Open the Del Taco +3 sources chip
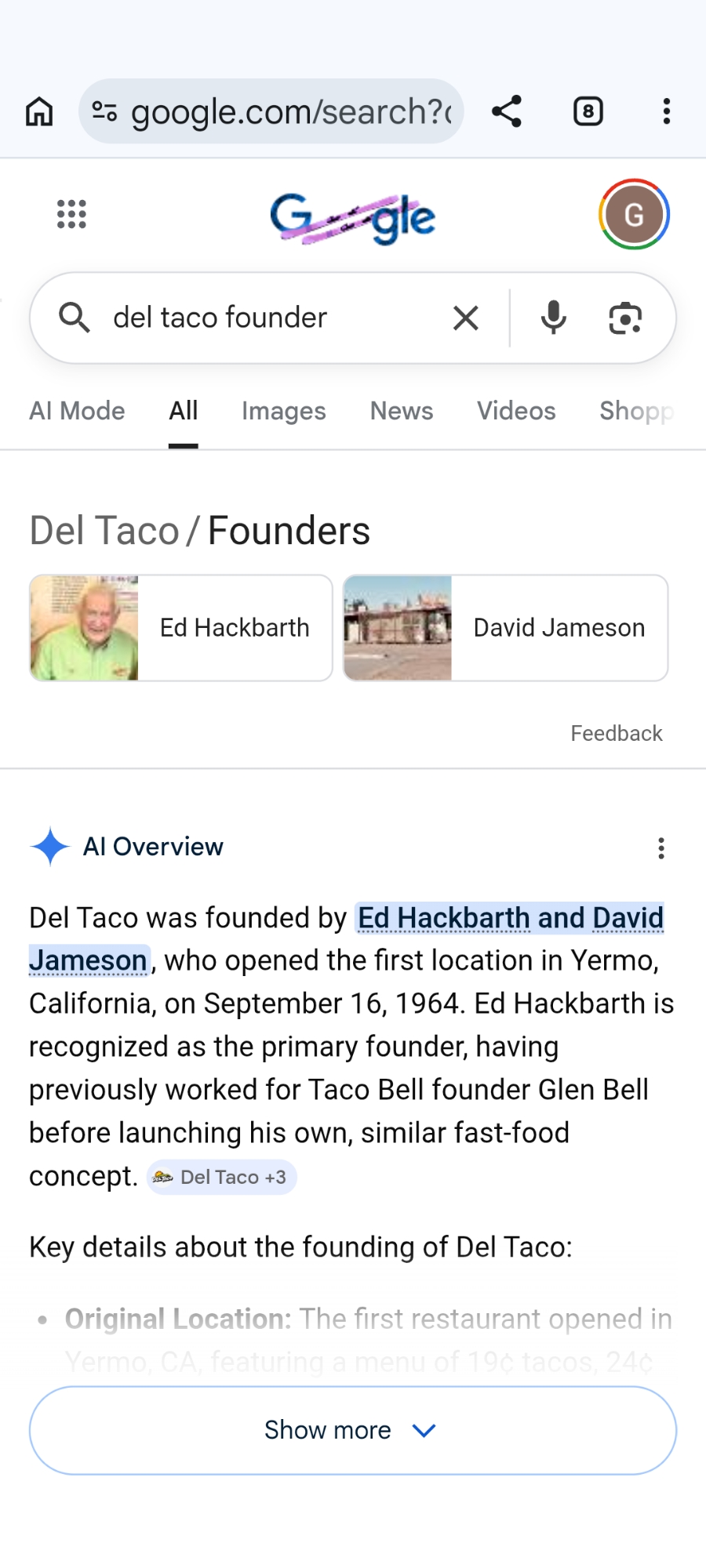 pyautogui.click(x=222, y=1177)
